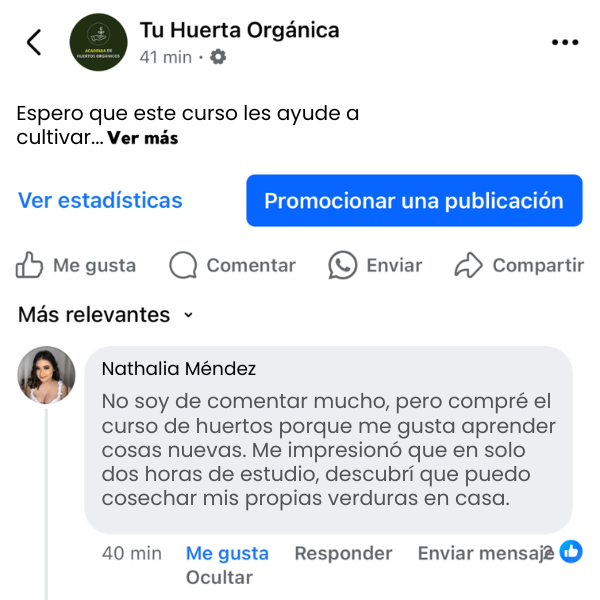Screen dimensions: 600x600
Task: View reactions on Nathalia's comment
Action: click(570, 551)
